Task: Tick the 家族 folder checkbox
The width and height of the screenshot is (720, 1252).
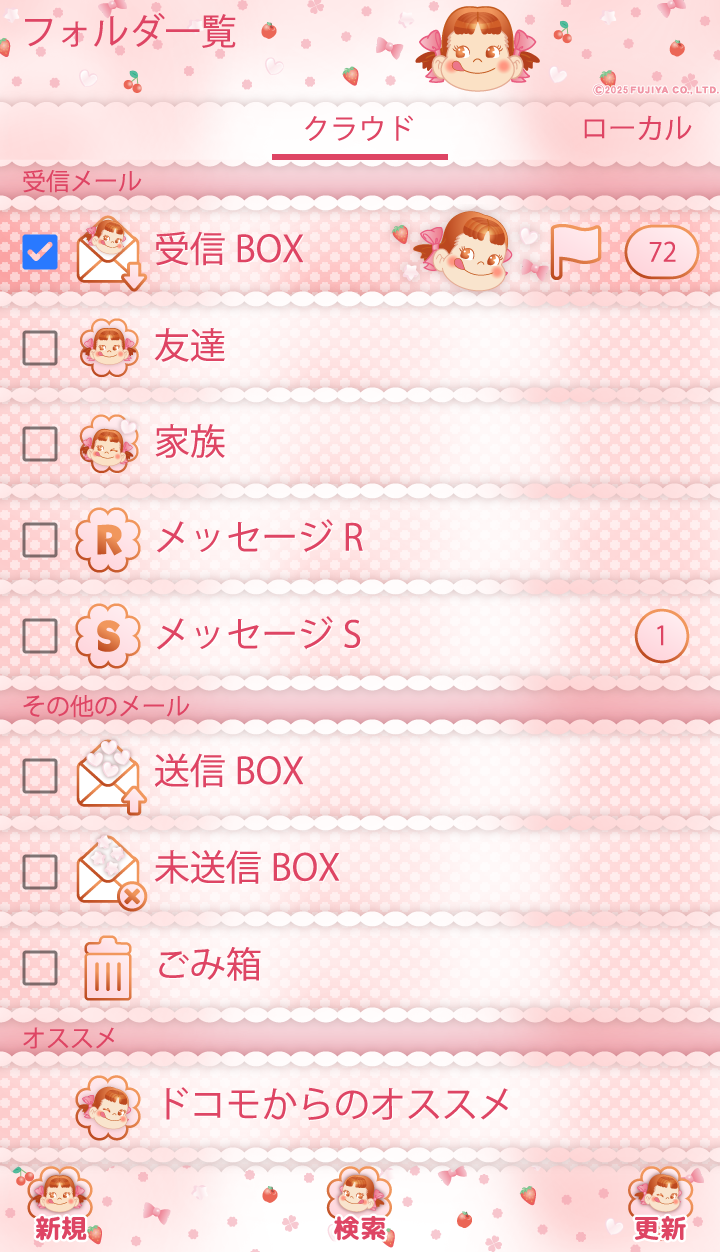Action: pyautogui.click(x=40, y=444)
